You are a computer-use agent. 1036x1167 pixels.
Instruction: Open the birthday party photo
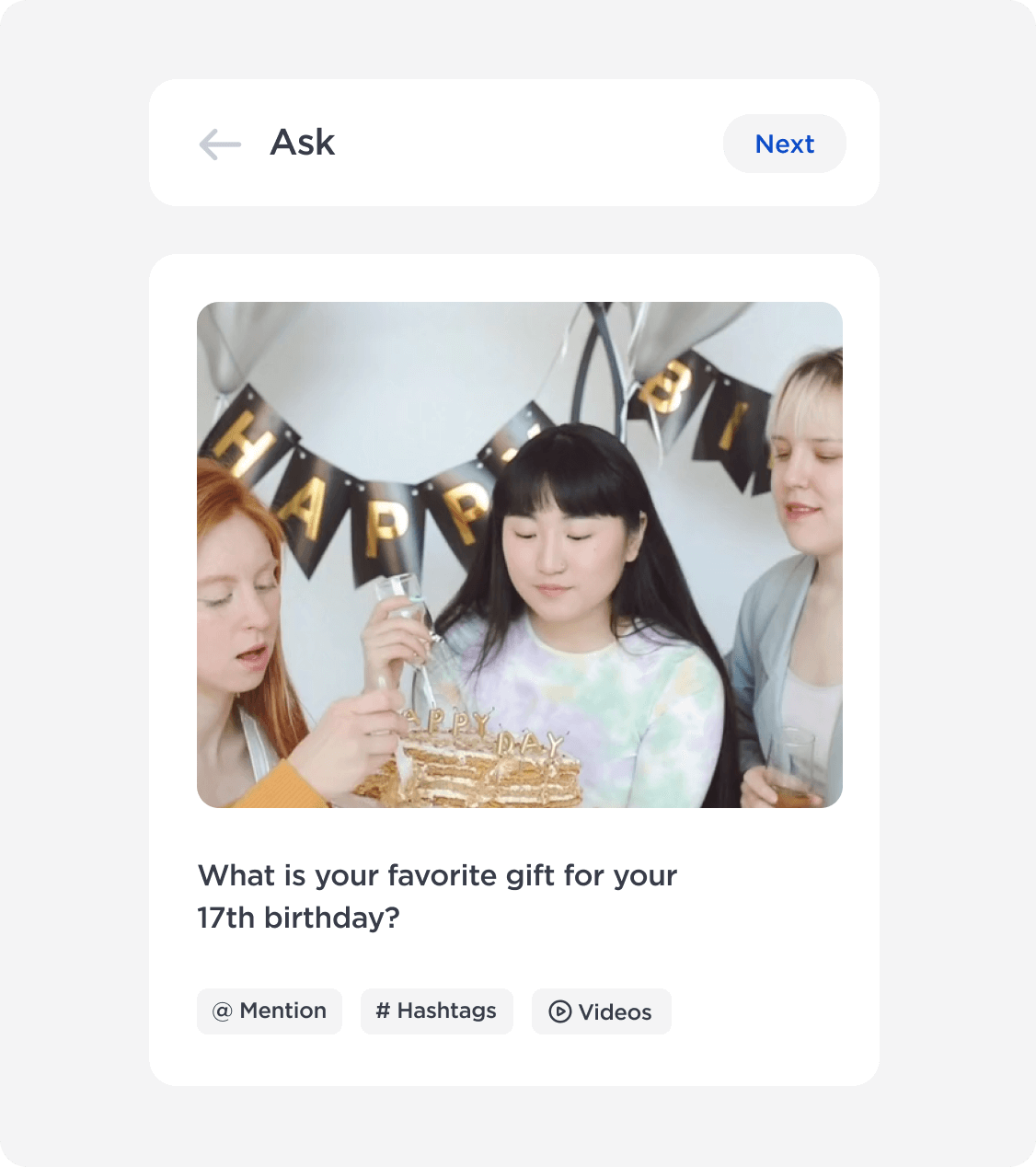click(x=519, y=554)
